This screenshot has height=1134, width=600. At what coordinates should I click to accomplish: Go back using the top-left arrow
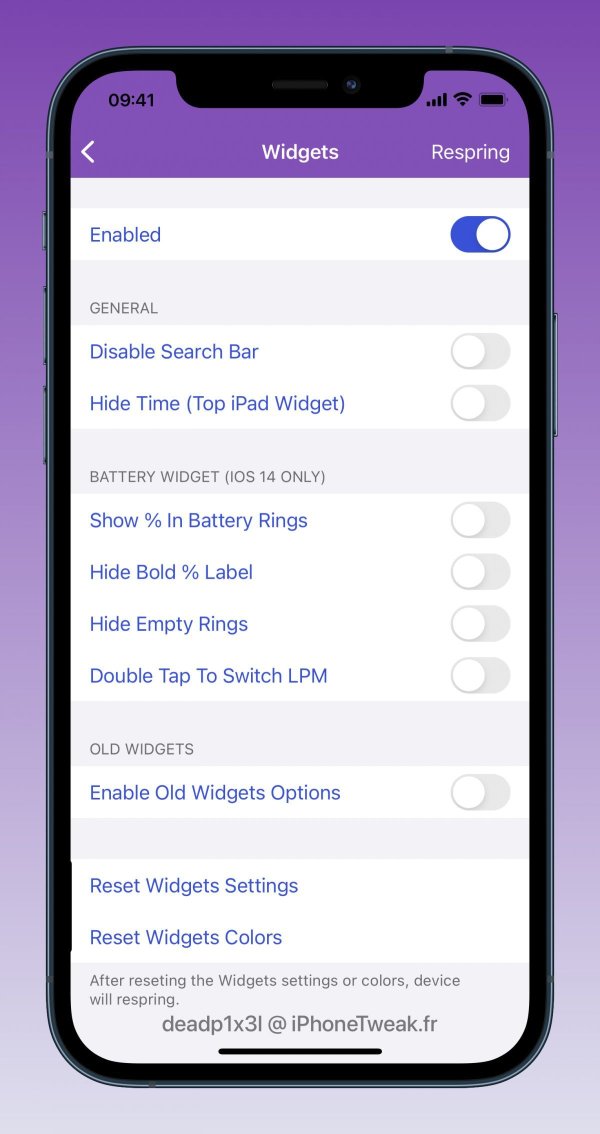point(88,152)
